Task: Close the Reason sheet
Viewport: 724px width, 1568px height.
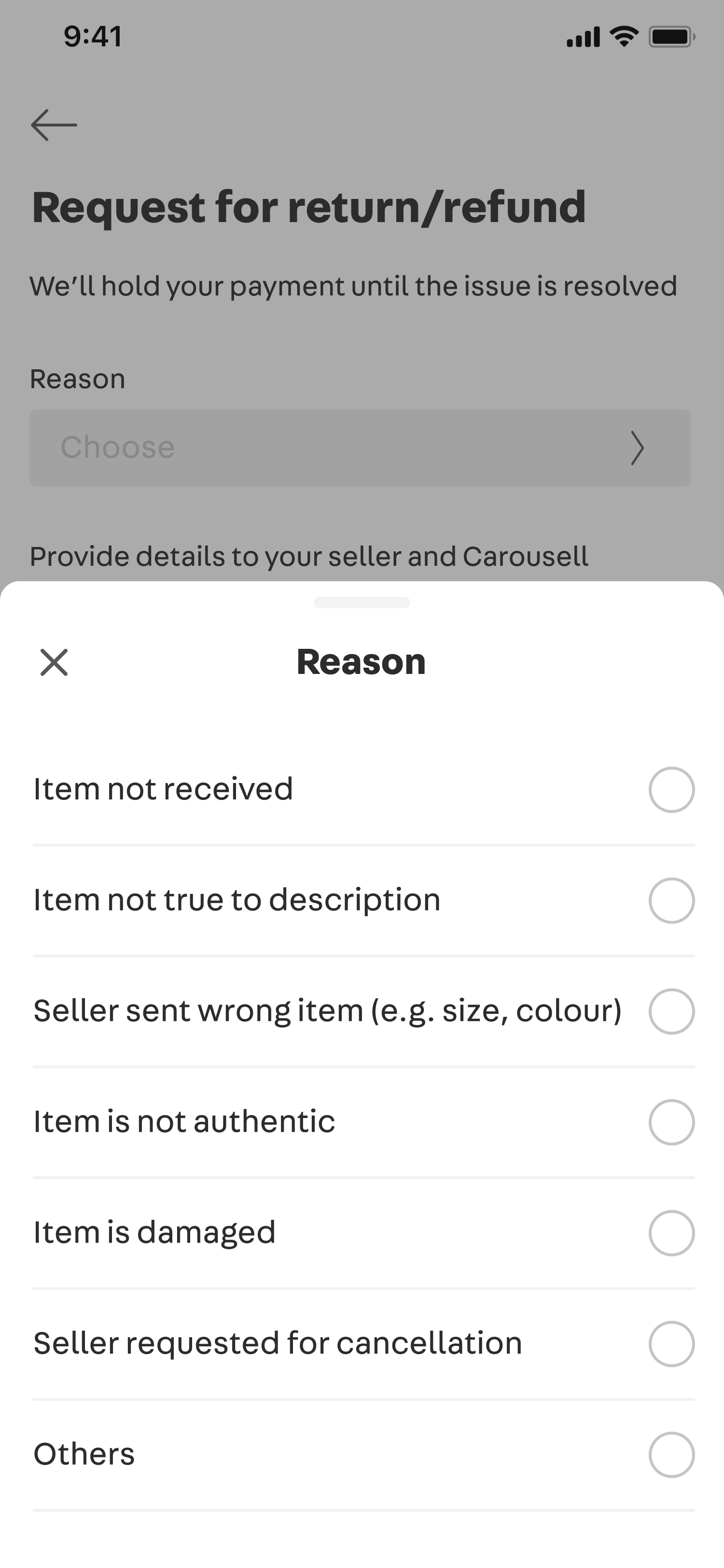Action: [54, 662]
